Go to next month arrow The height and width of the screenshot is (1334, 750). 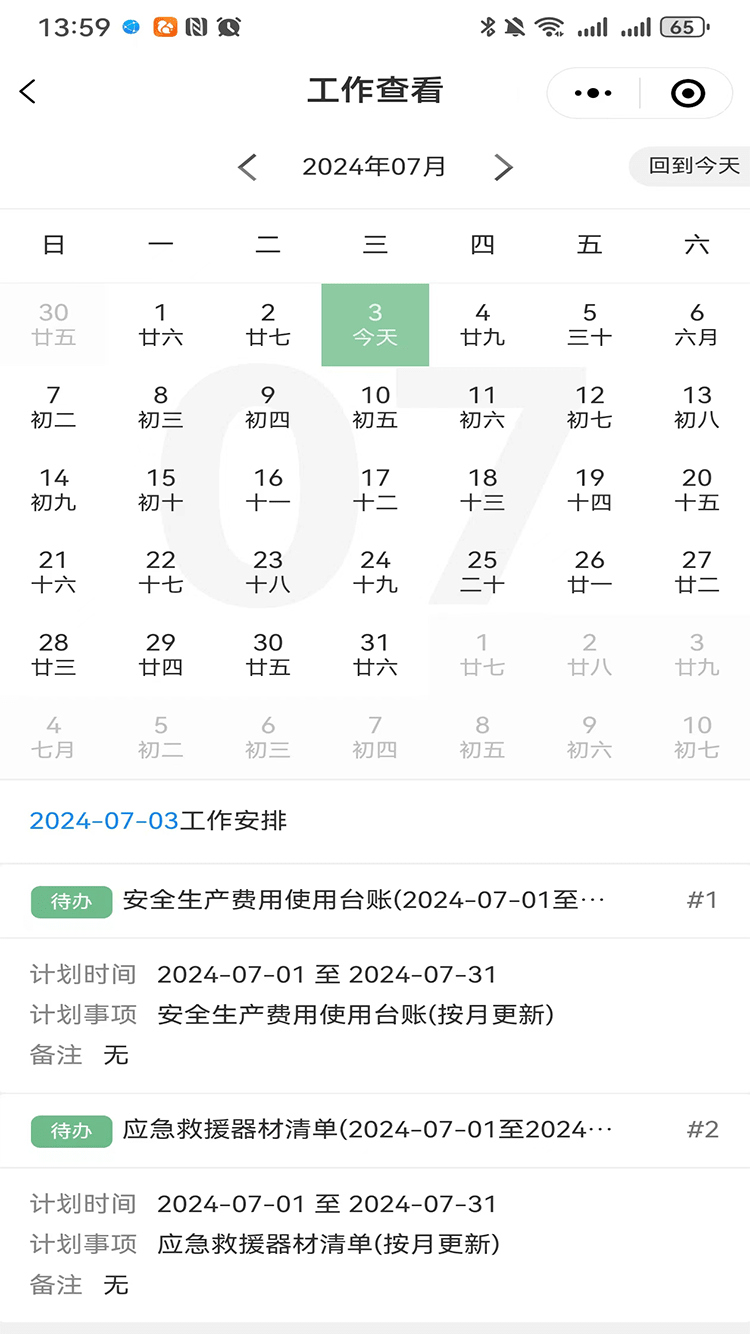click(x=503, y=167)
